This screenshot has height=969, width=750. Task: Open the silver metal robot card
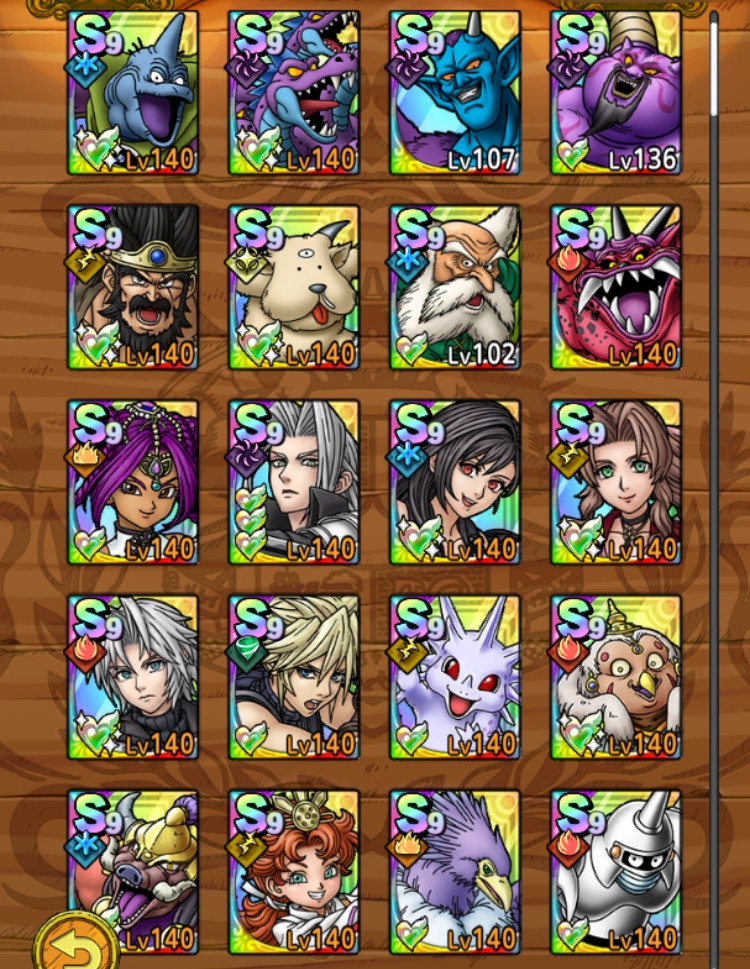tap(615, 870)
